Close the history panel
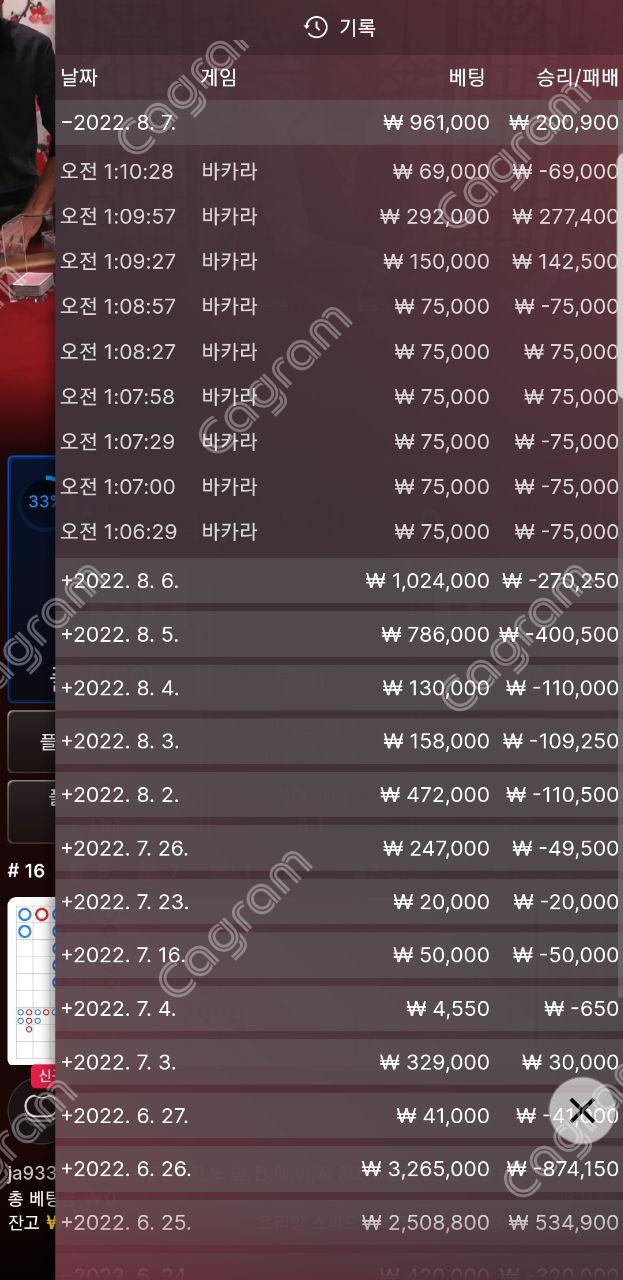This screenshot has height=1280, width=623. click(x=581, y=1110)
